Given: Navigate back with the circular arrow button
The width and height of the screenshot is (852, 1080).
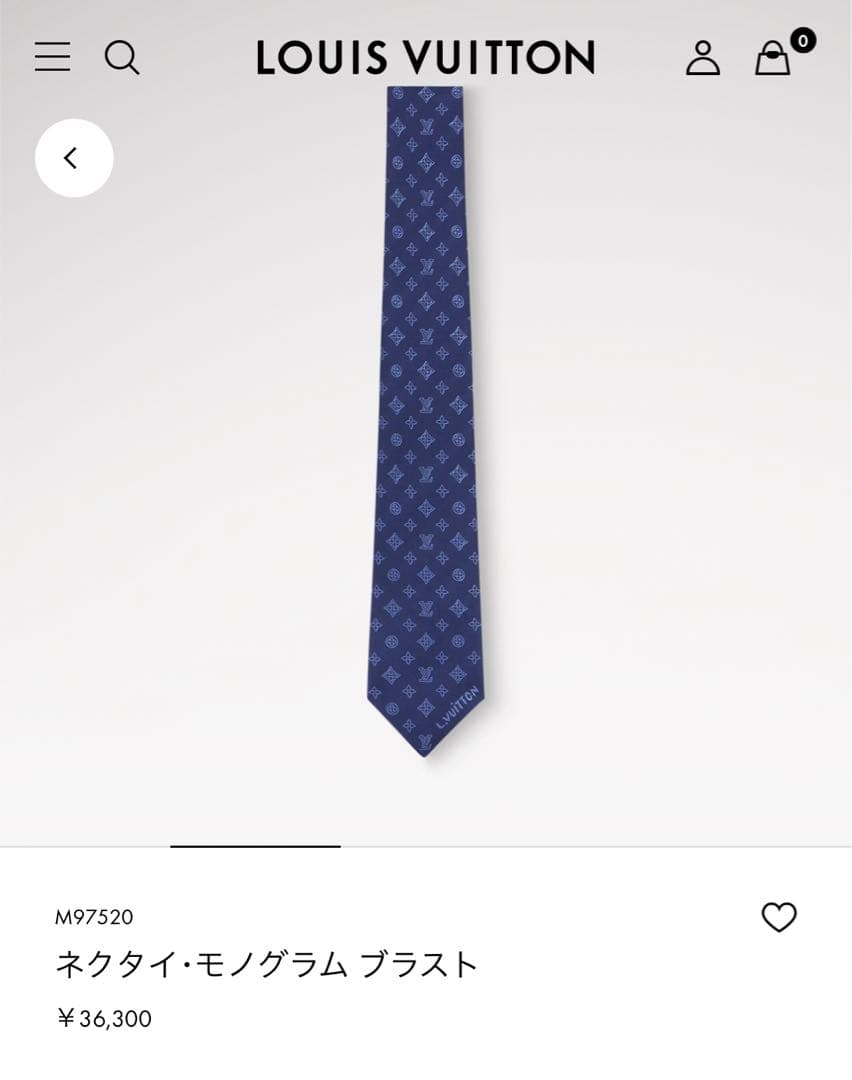Looking at the screenshot, I should tap(75, 157).
